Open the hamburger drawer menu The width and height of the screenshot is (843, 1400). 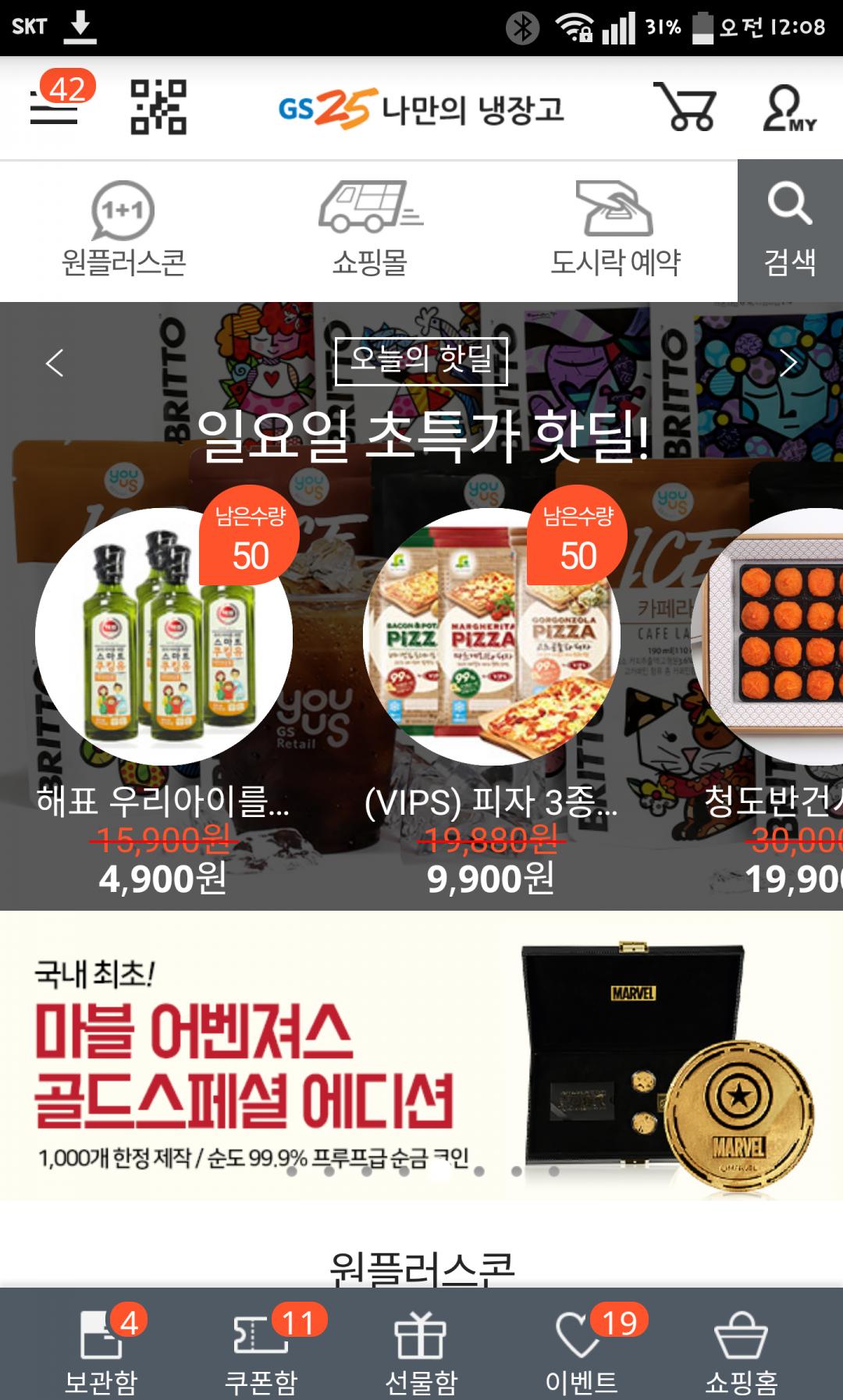55,108
